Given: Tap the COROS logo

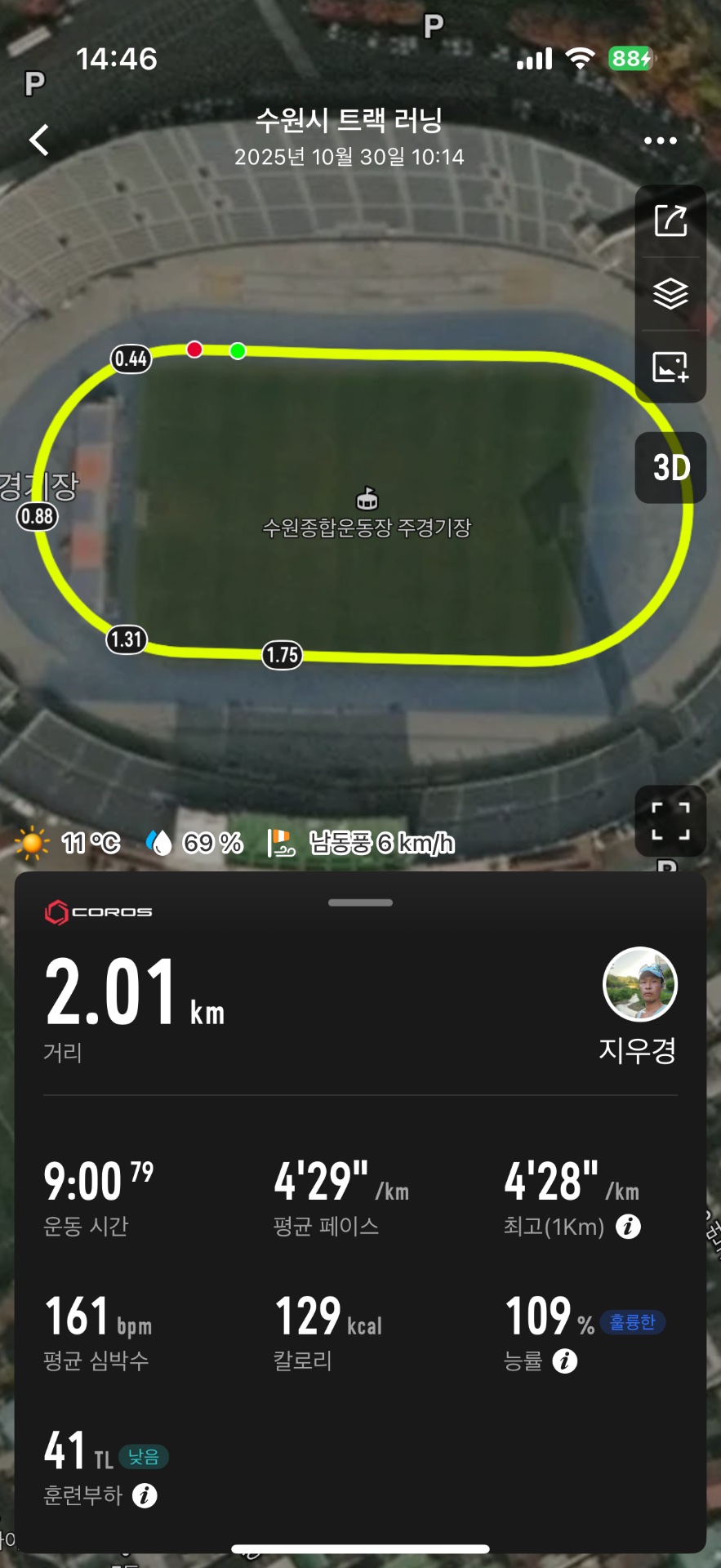Looking at the screenshot, I should coord(97,911).
